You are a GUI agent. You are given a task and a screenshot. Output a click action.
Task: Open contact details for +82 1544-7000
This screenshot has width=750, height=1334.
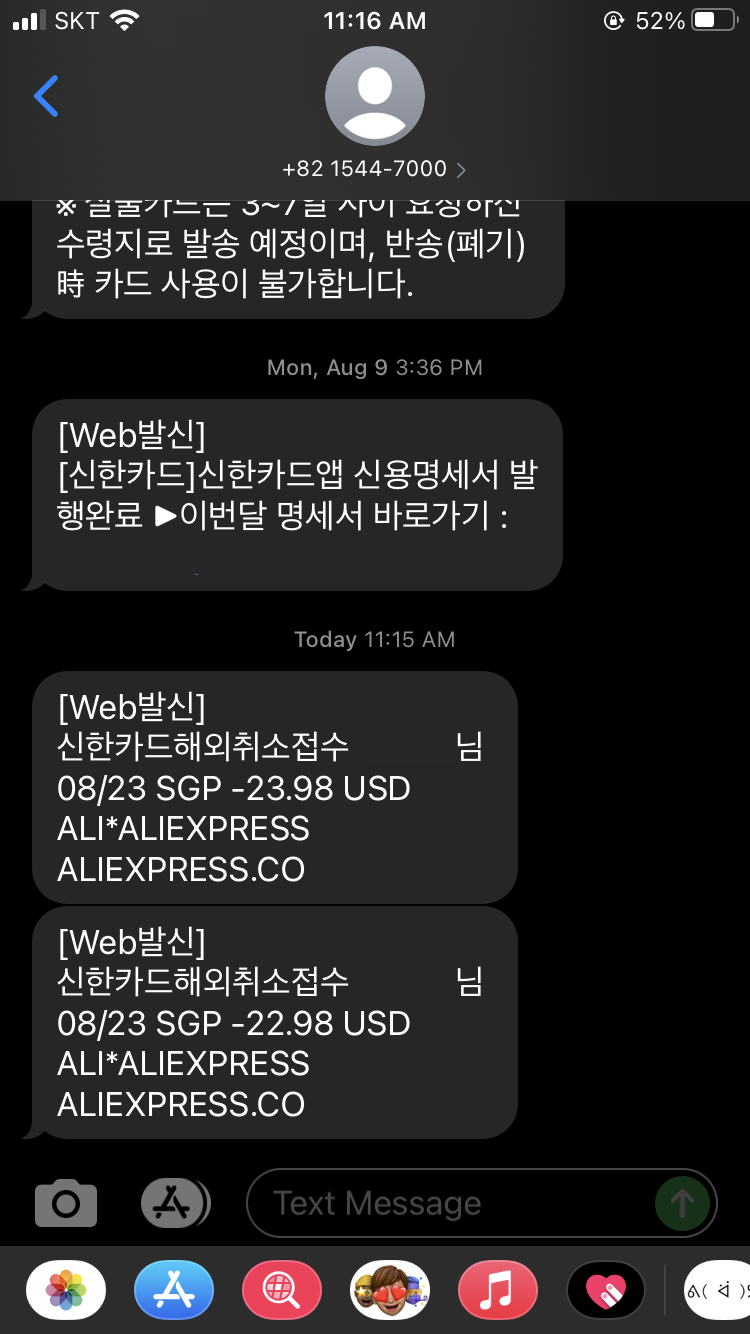(x=374, y=169)
